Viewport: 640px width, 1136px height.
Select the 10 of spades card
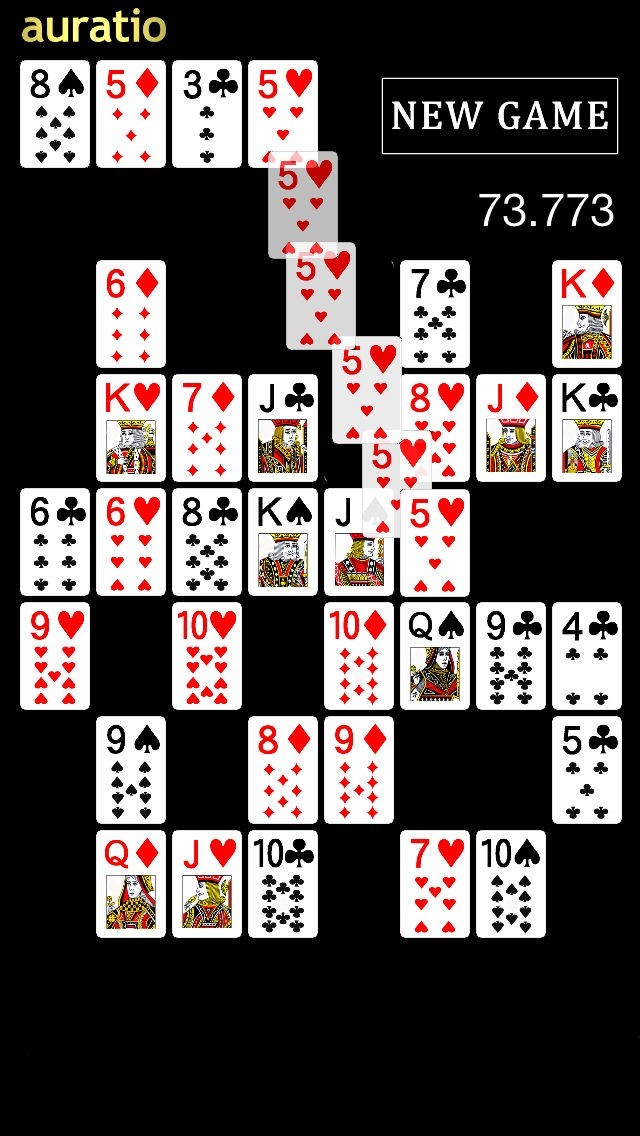pyautogui.click(x=511, y=884)
